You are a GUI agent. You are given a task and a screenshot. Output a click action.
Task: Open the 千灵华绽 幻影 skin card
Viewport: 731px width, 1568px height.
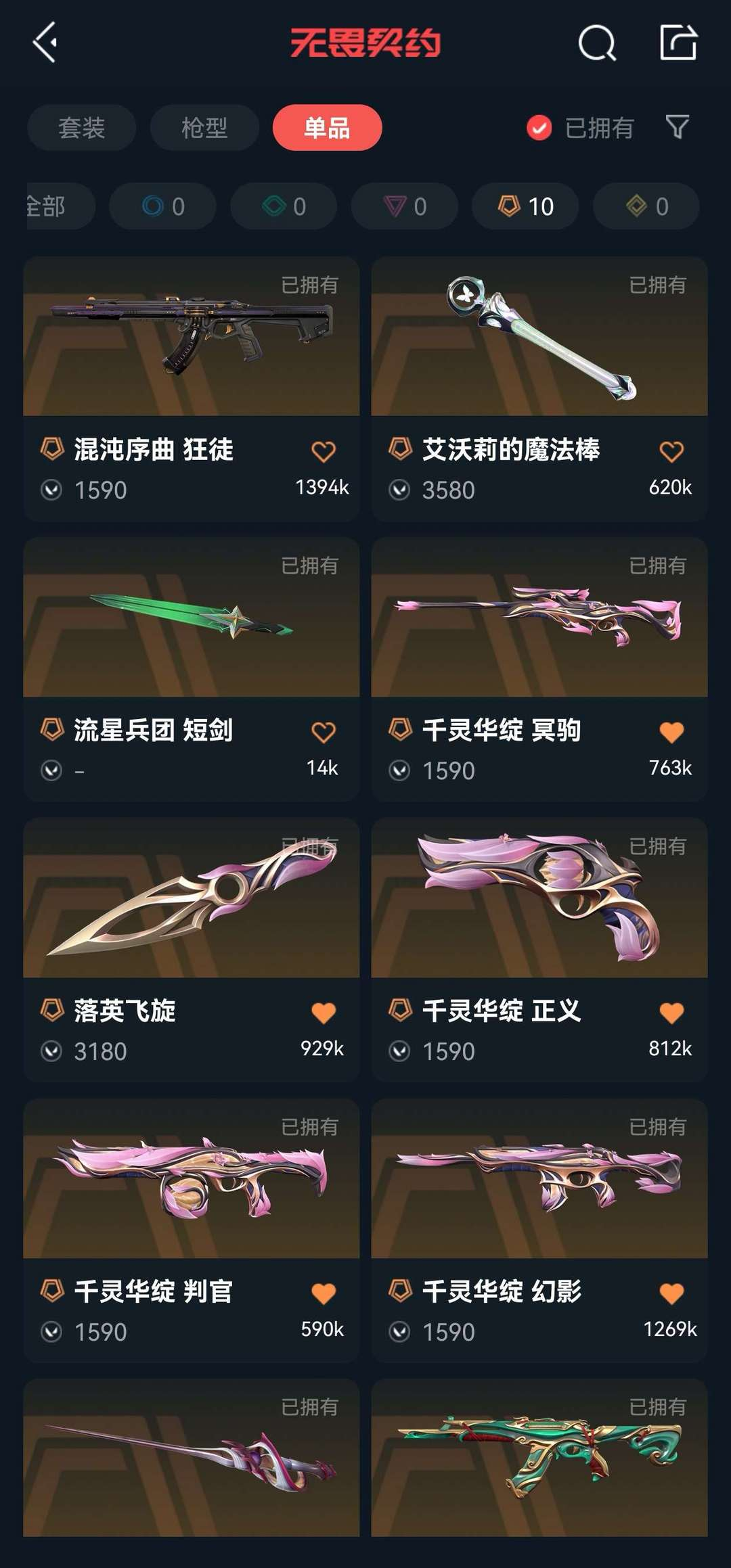(x=539, y=1231)
